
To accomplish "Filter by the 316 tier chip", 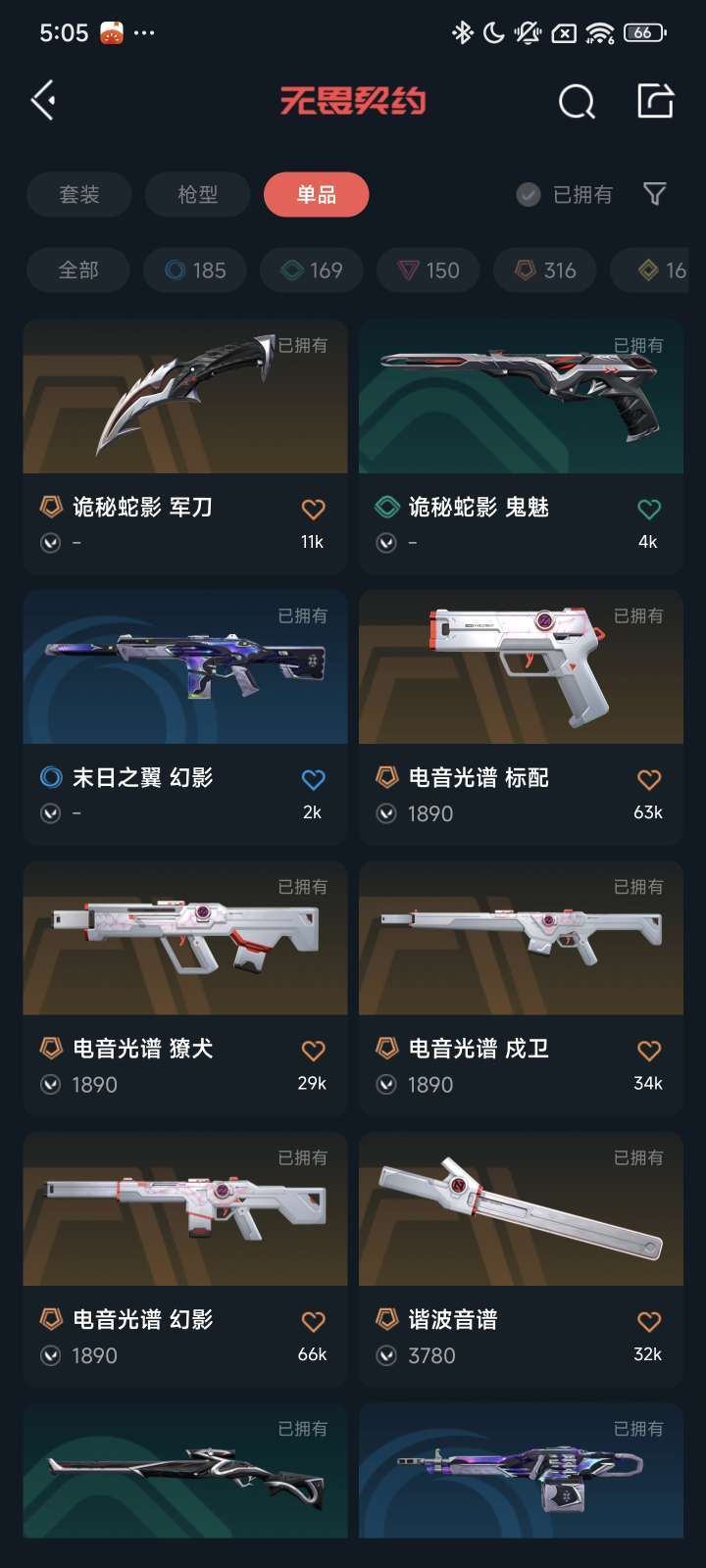I will pos(545,269).
